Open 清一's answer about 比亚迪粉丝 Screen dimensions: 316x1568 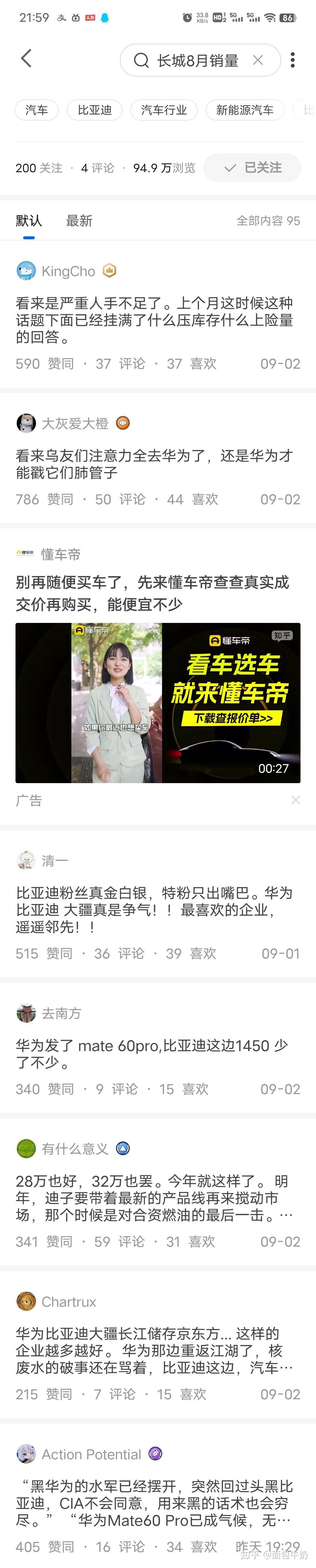[155, 909]
